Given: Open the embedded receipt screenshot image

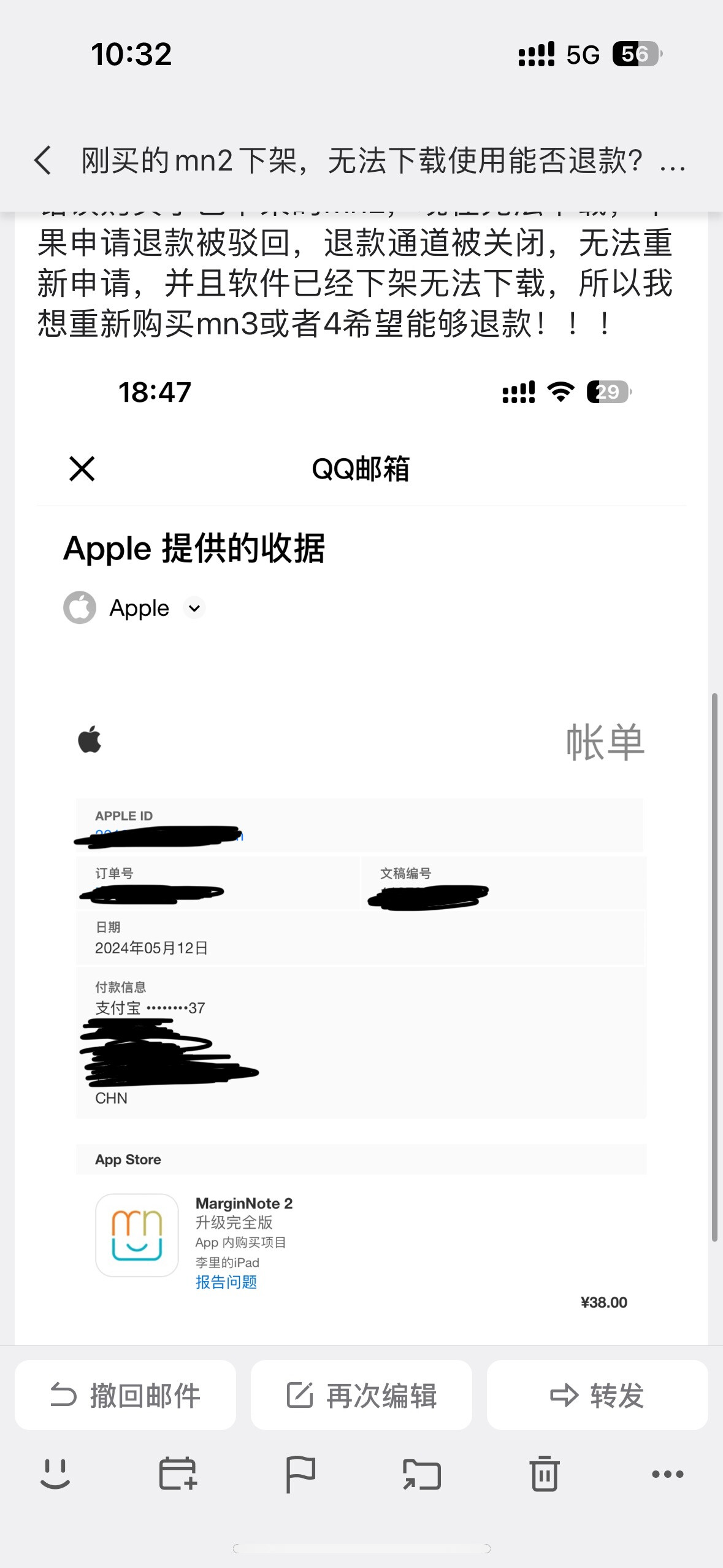Looking at the screenshot, I should [361, 859].
